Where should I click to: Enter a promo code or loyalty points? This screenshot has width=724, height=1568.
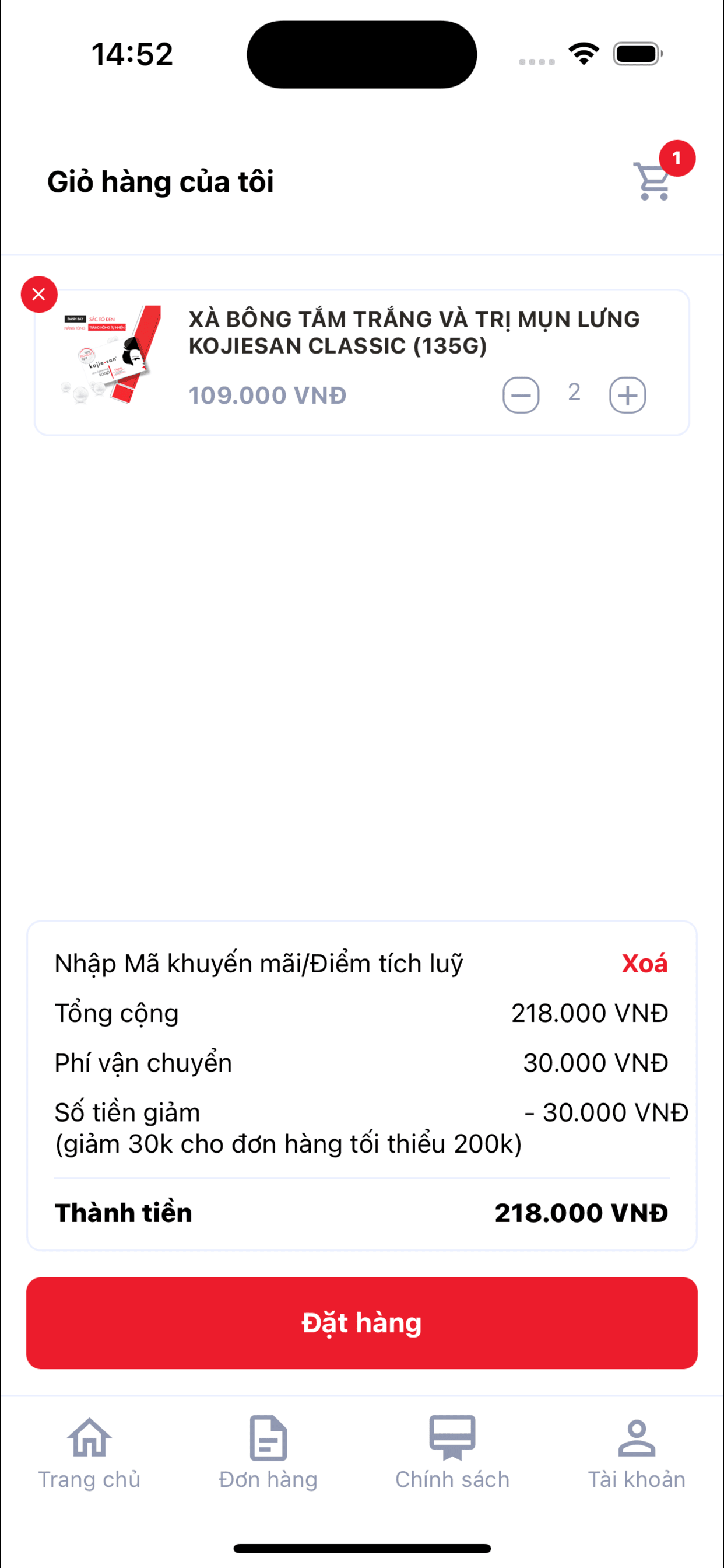point(259,964)
